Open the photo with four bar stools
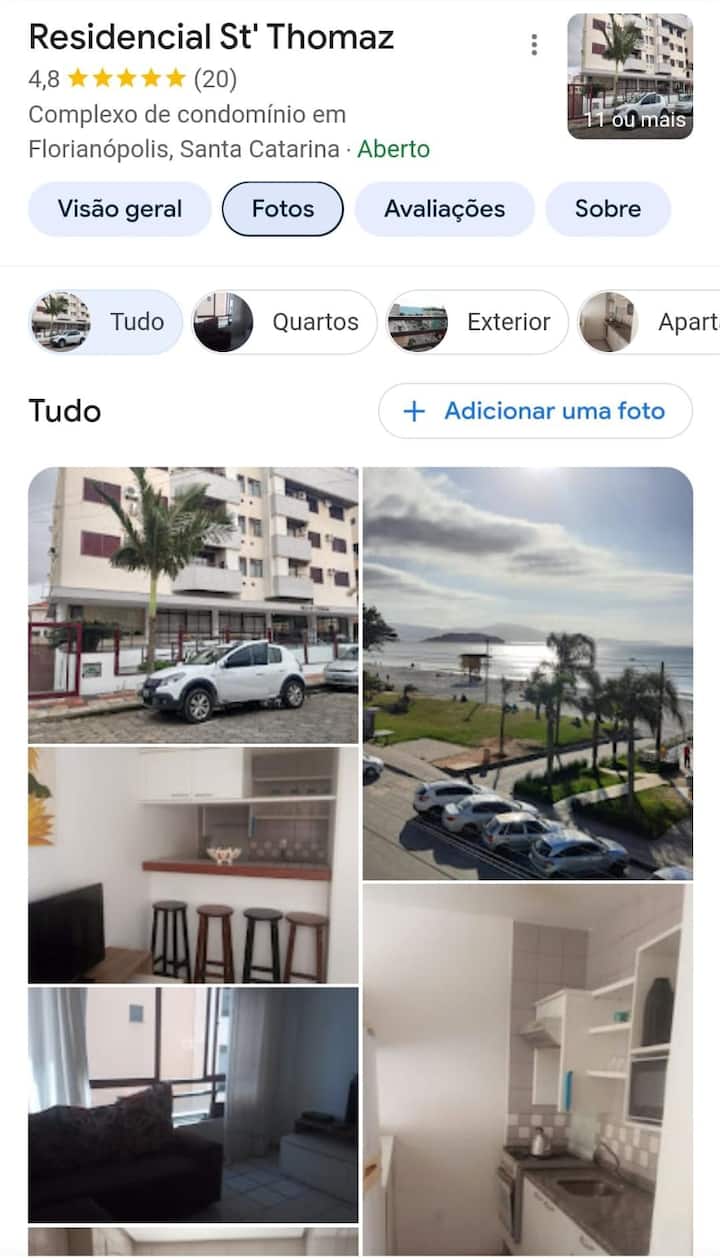This screenshot has height=1258, width=720. click(x=193, y=865)
